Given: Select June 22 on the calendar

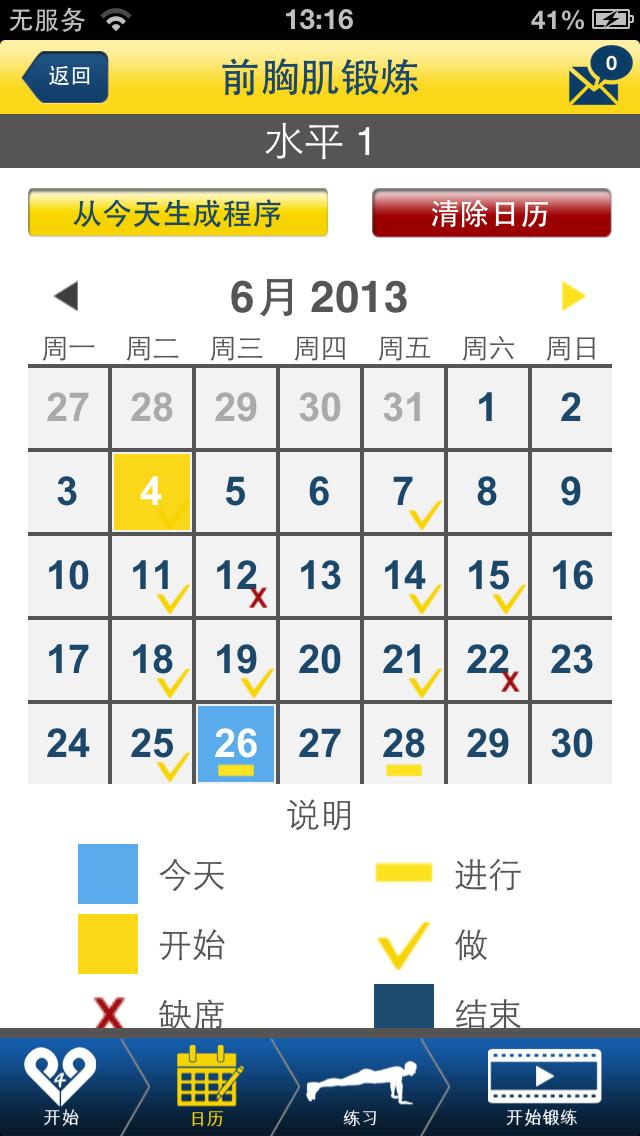Looking at the screenshot, I should [488, 660].
